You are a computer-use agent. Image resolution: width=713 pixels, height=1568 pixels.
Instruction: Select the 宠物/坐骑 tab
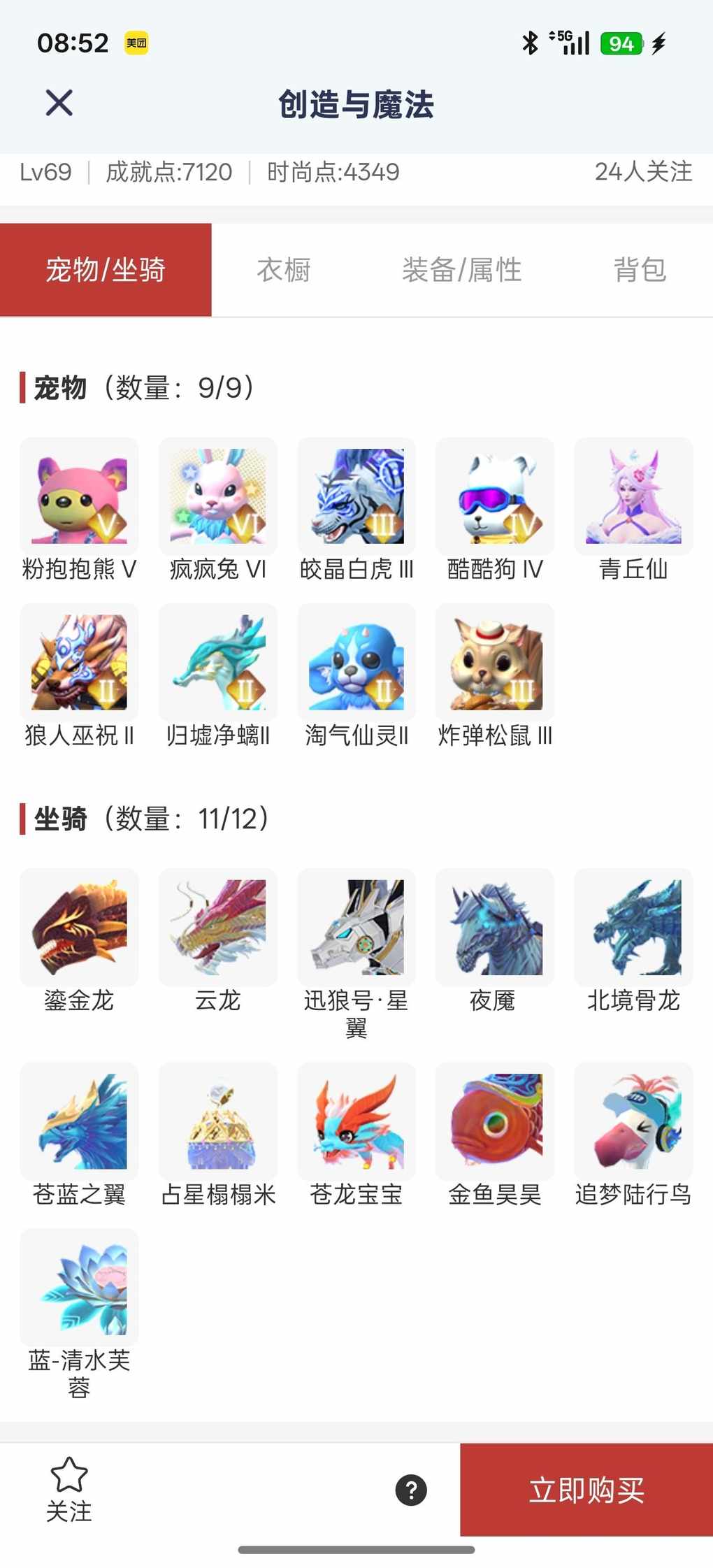tap(106, 270)
